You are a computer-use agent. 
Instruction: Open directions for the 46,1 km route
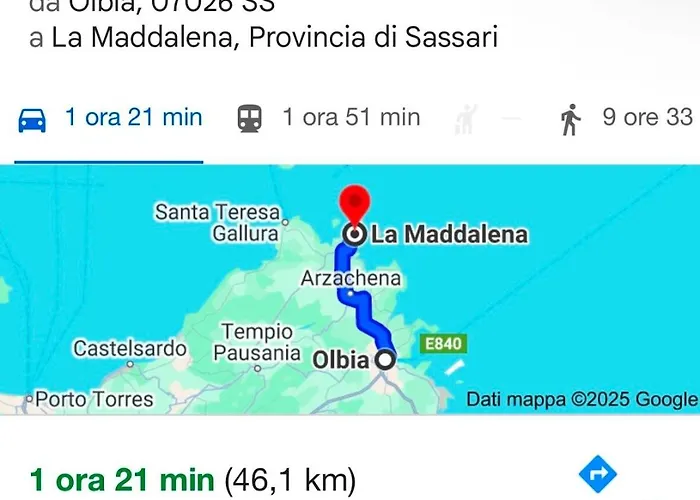[598, 474]
